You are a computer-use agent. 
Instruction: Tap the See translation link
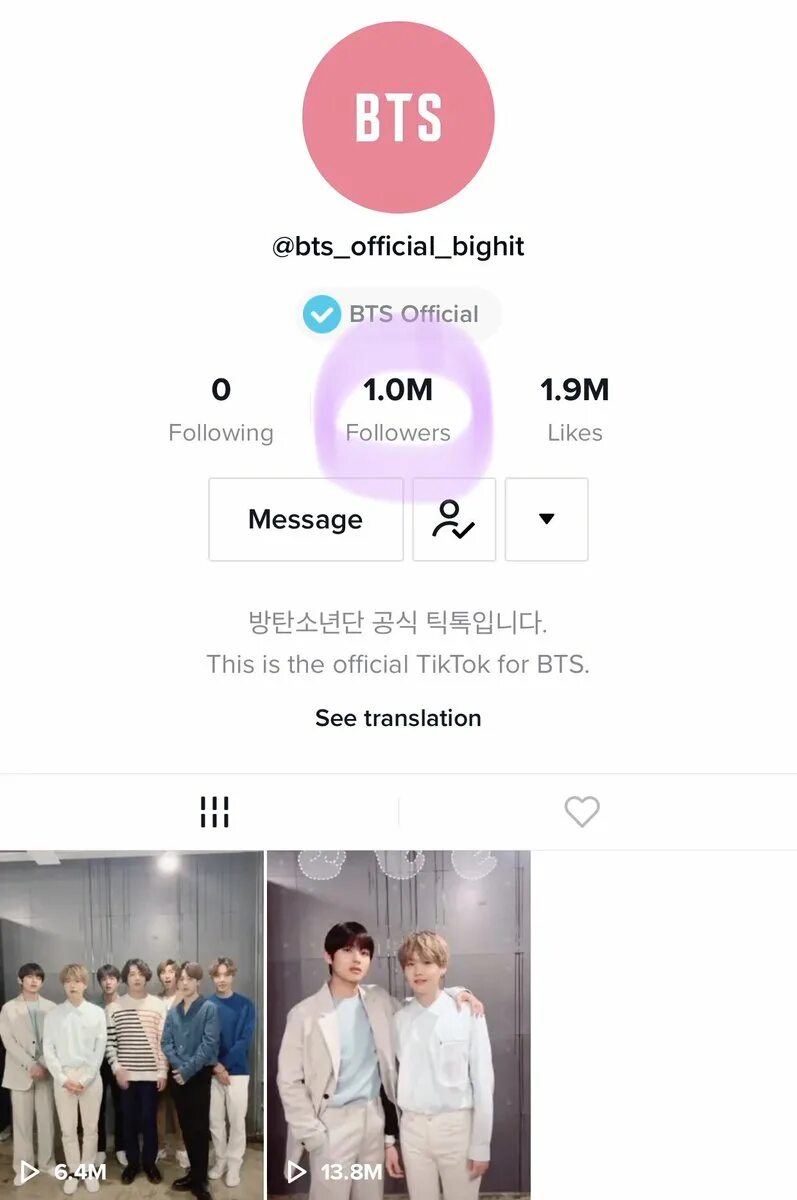coord(398,718)
